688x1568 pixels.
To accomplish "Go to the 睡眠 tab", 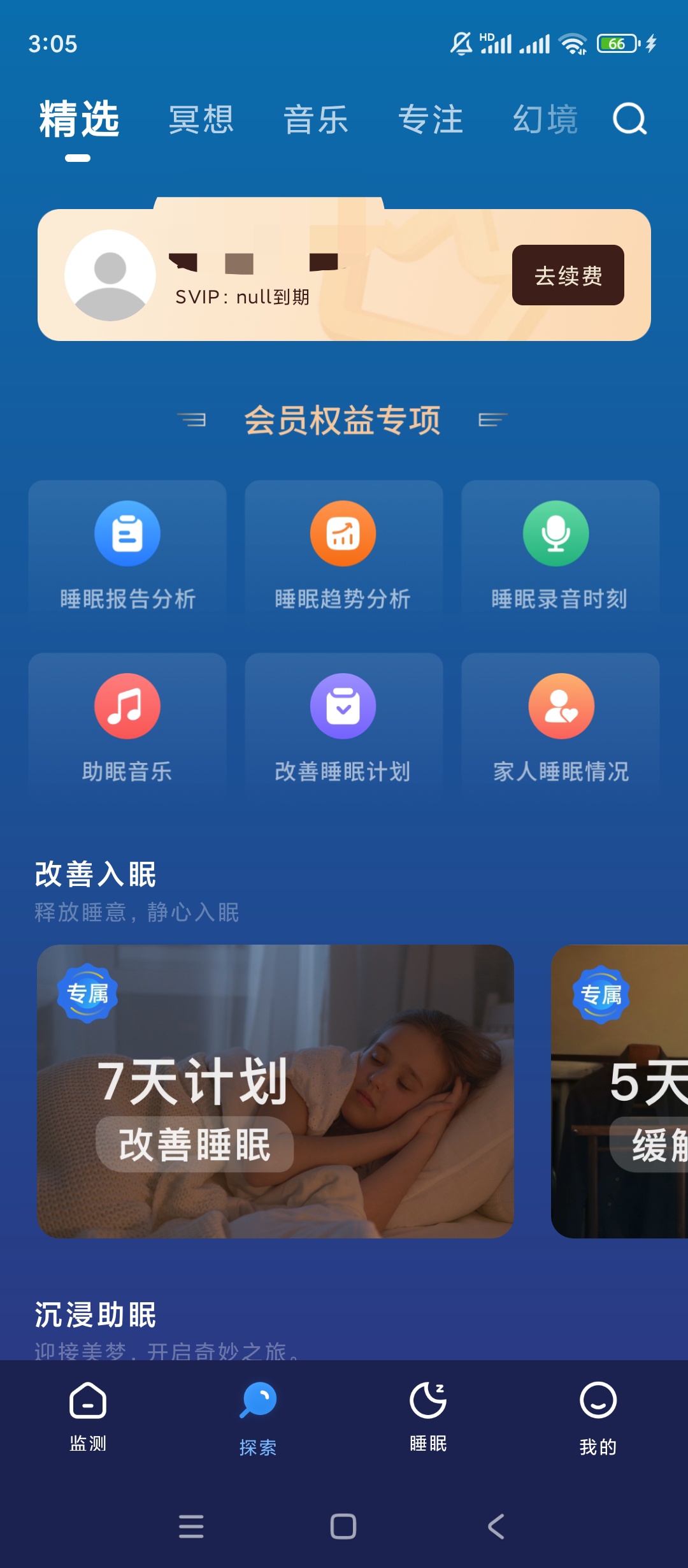I will click(428, 1416).
